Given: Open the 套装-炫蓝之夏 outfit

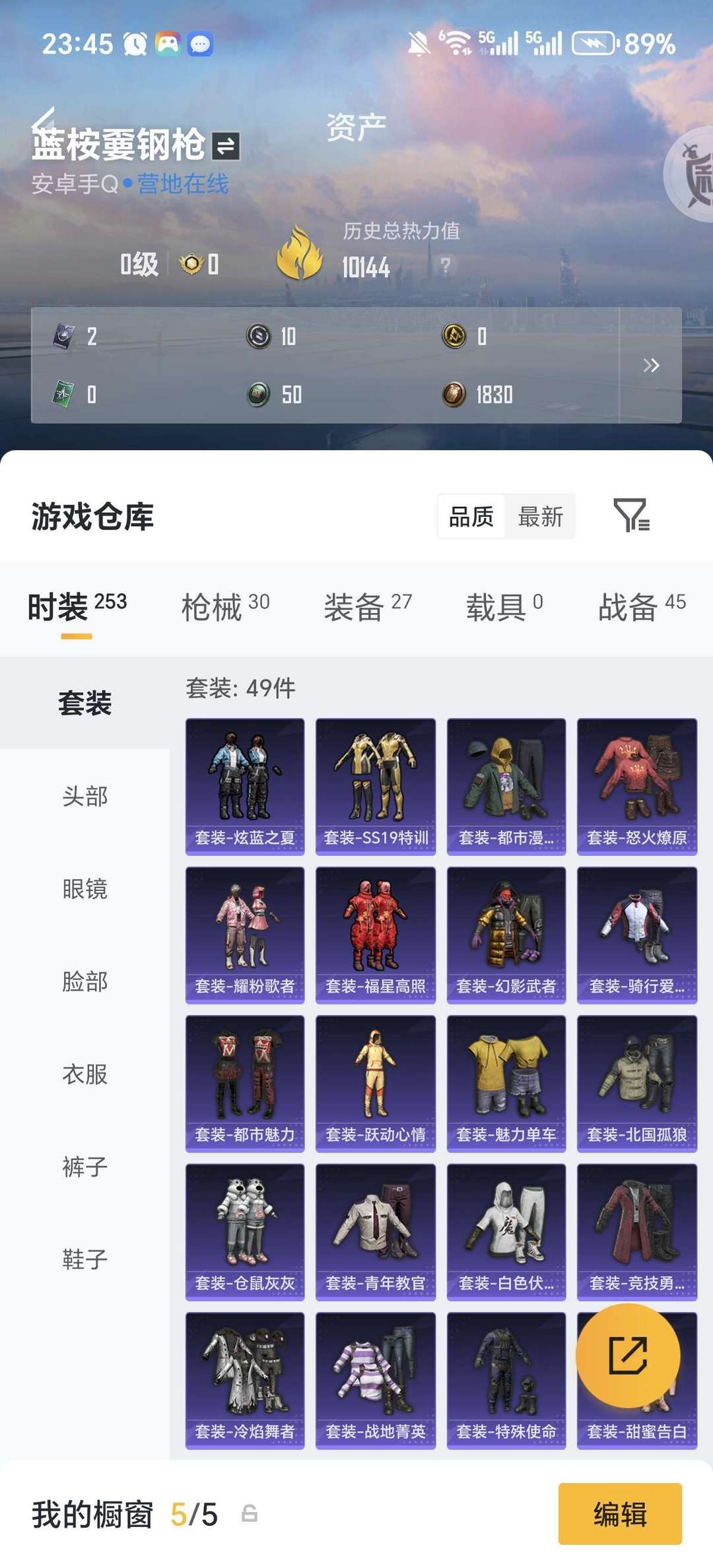Looking at the screenshot, I should tap(245, 787).
